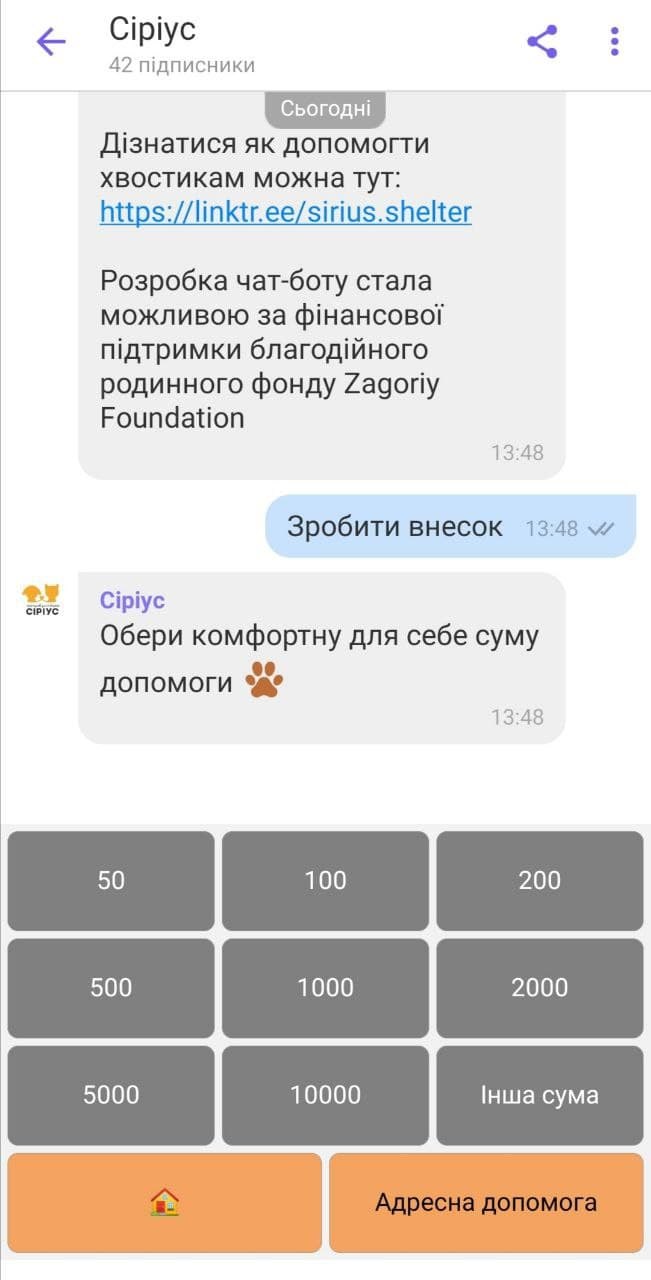Pick the 200 donation amount
Screen dimensions: 651x1280
[540, 880]
